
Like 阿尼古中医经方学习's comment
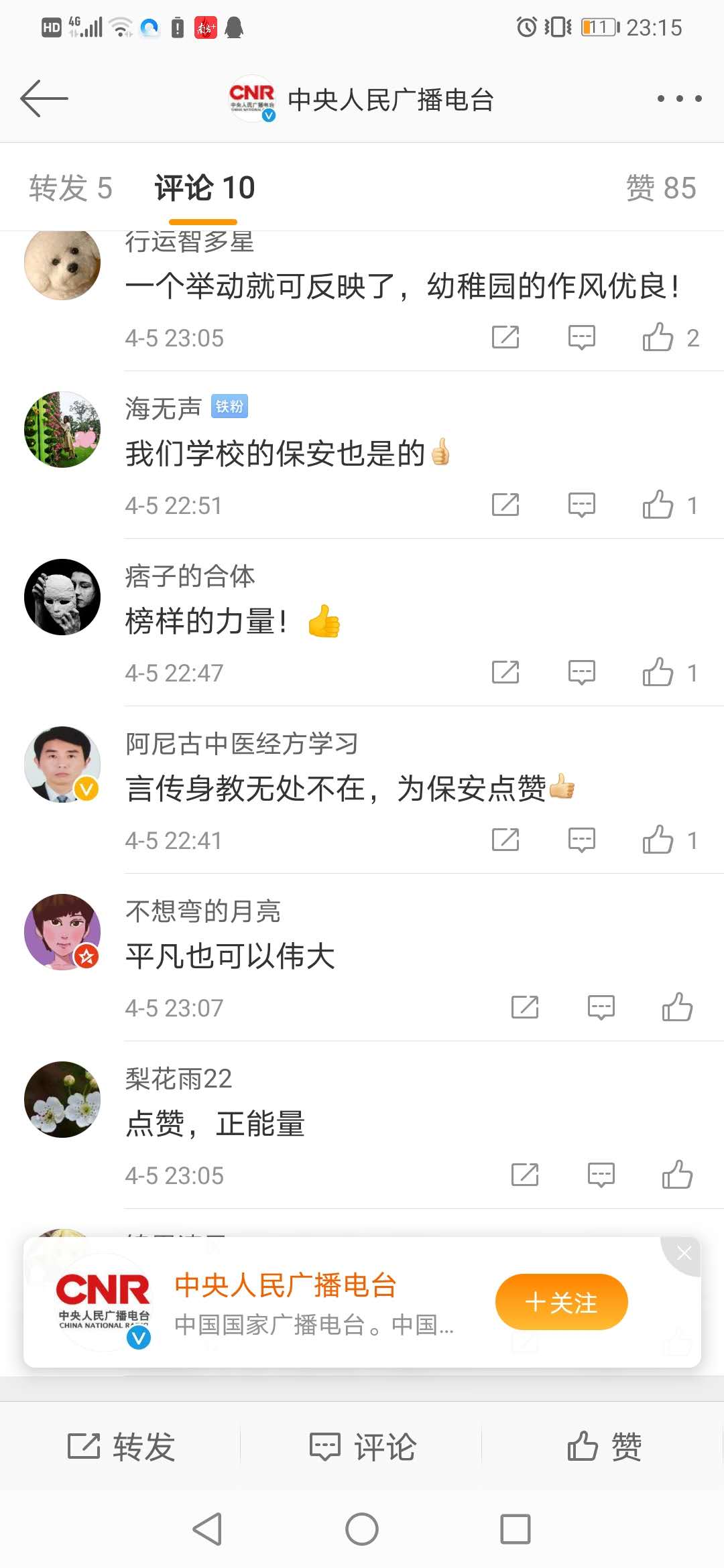click(x=658, y=840)
